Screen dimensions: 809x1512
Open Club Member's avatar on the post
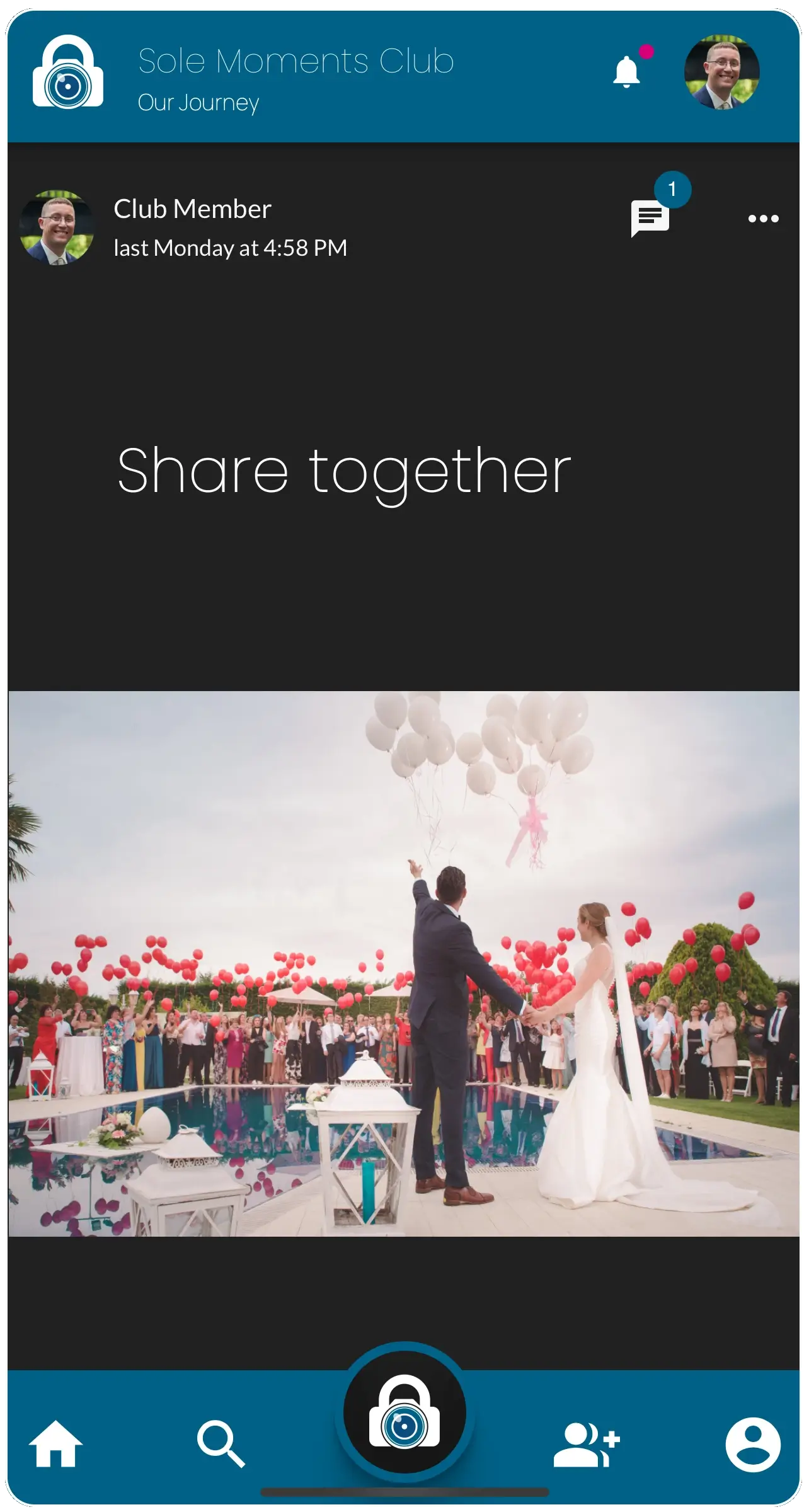[57, 227]
